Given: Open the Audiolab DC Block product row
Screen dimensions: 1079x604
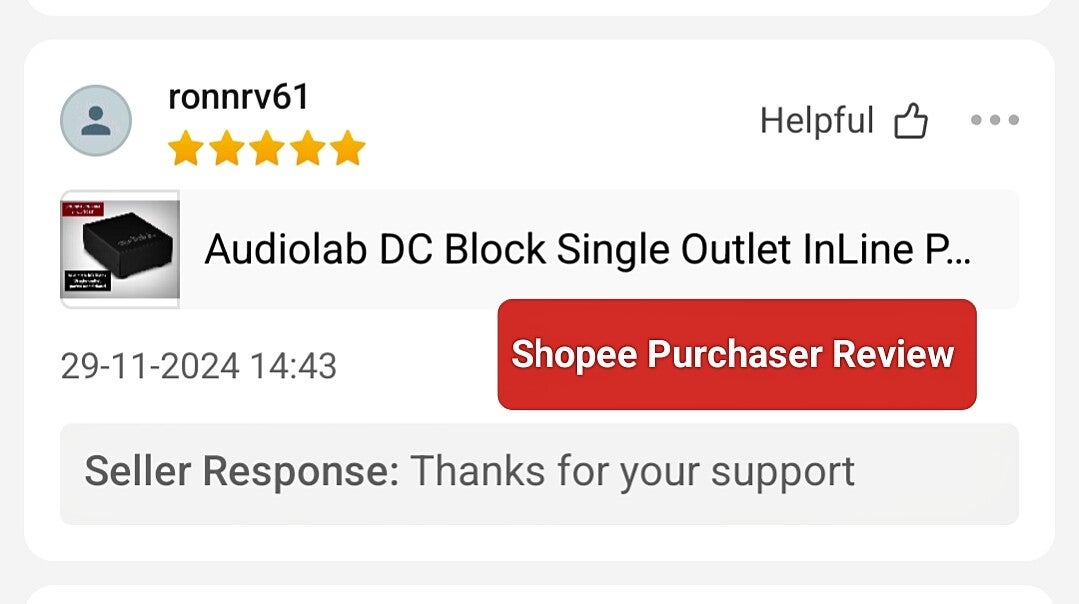Looking at the screenshot, I should click(x=588, y=250).
